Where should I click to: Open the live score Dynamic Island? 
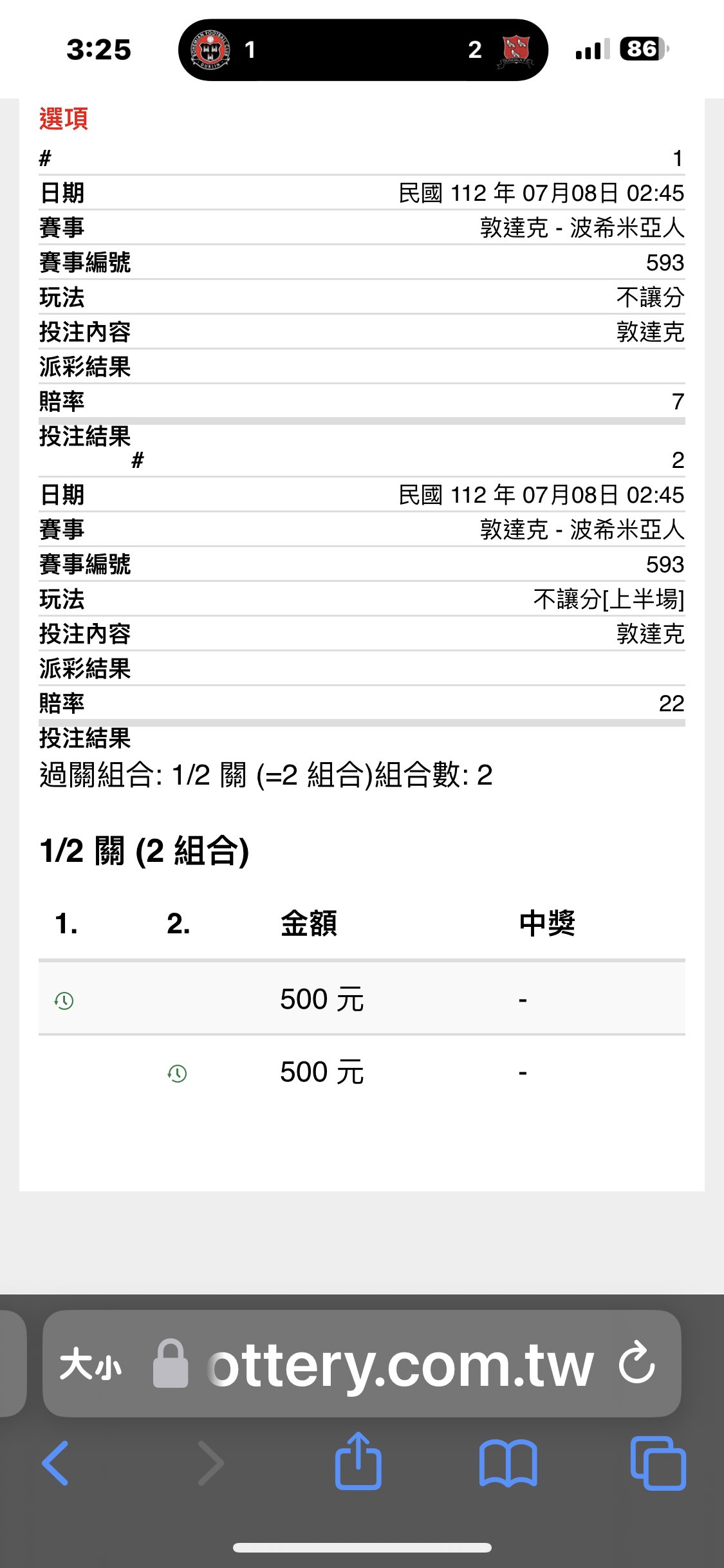(x=363, y=50)
